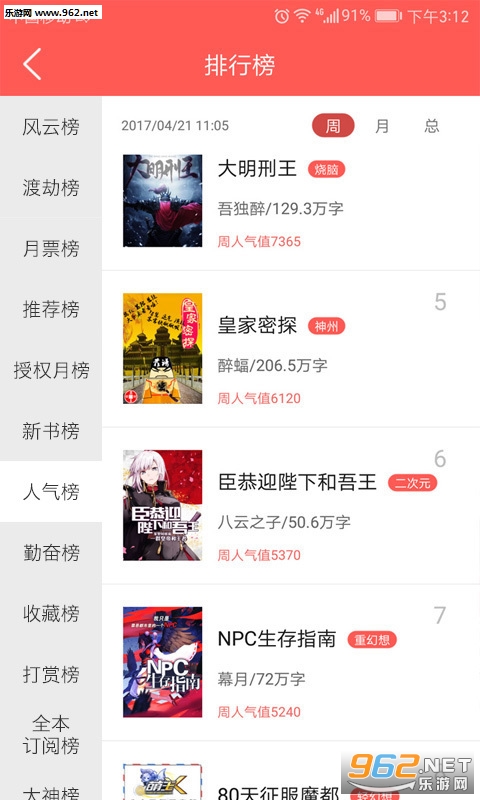Switch to the 月 (monthly) ranking
This screenshot has height=800, width=480.
tap(382, 126)
